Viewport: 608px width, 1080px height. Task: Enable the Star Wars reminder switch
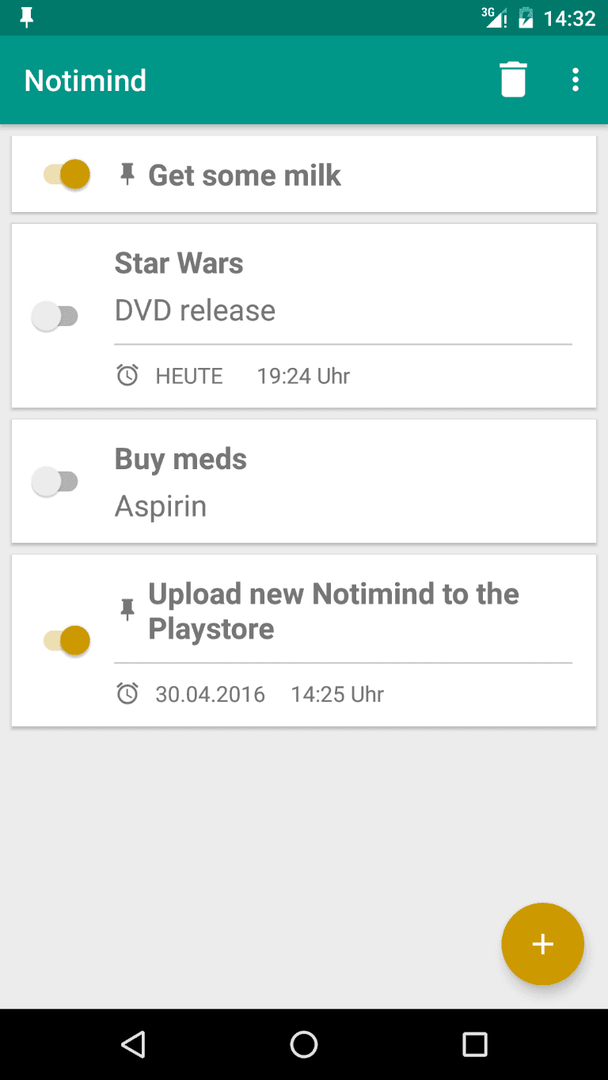click(x=55, y=316)
